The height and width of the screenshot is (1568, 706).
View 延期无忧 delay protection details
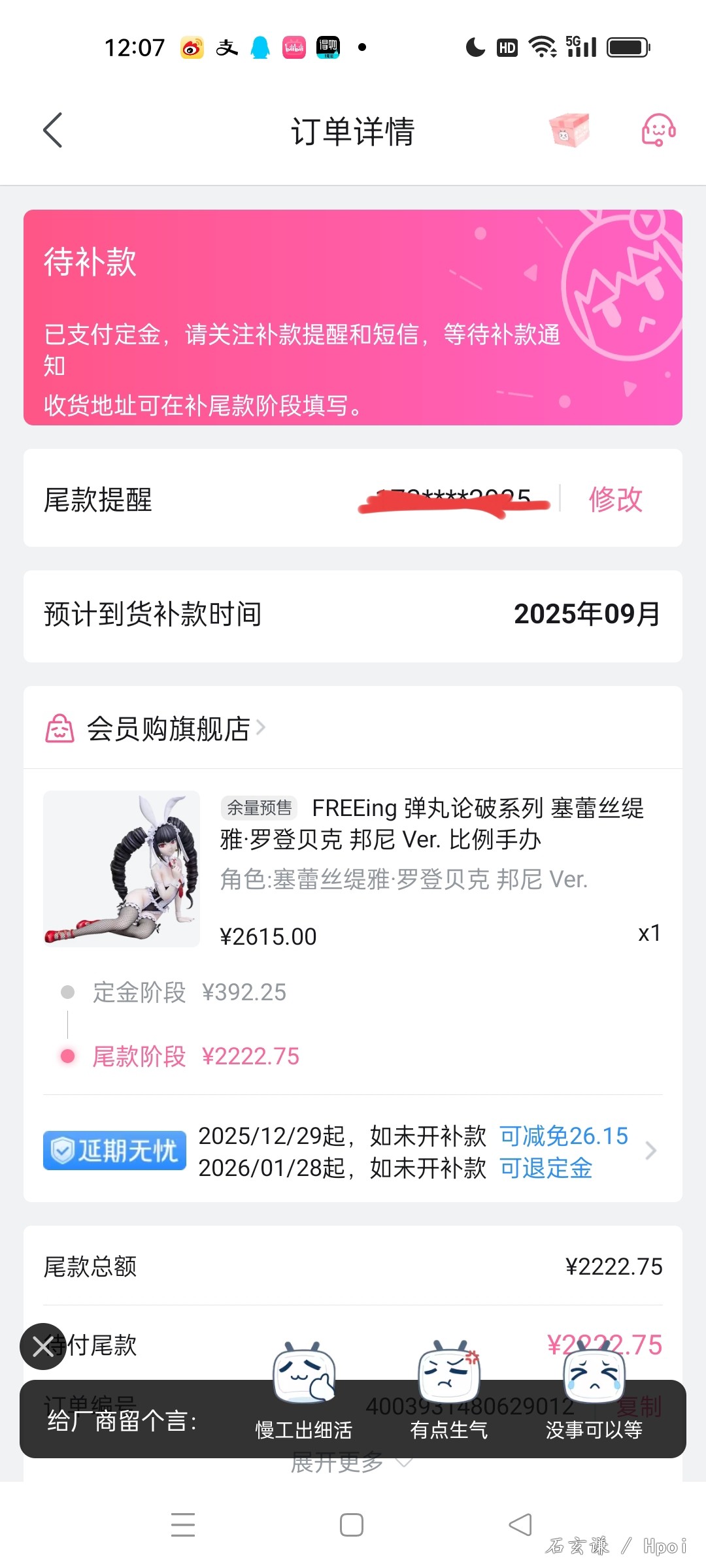point(353,1151)
